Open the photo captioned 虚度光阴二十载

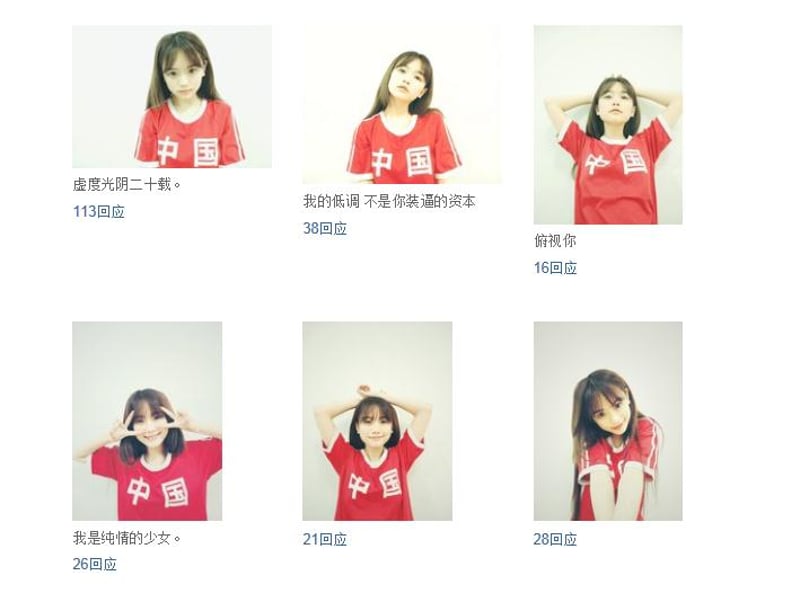[172, 96]
